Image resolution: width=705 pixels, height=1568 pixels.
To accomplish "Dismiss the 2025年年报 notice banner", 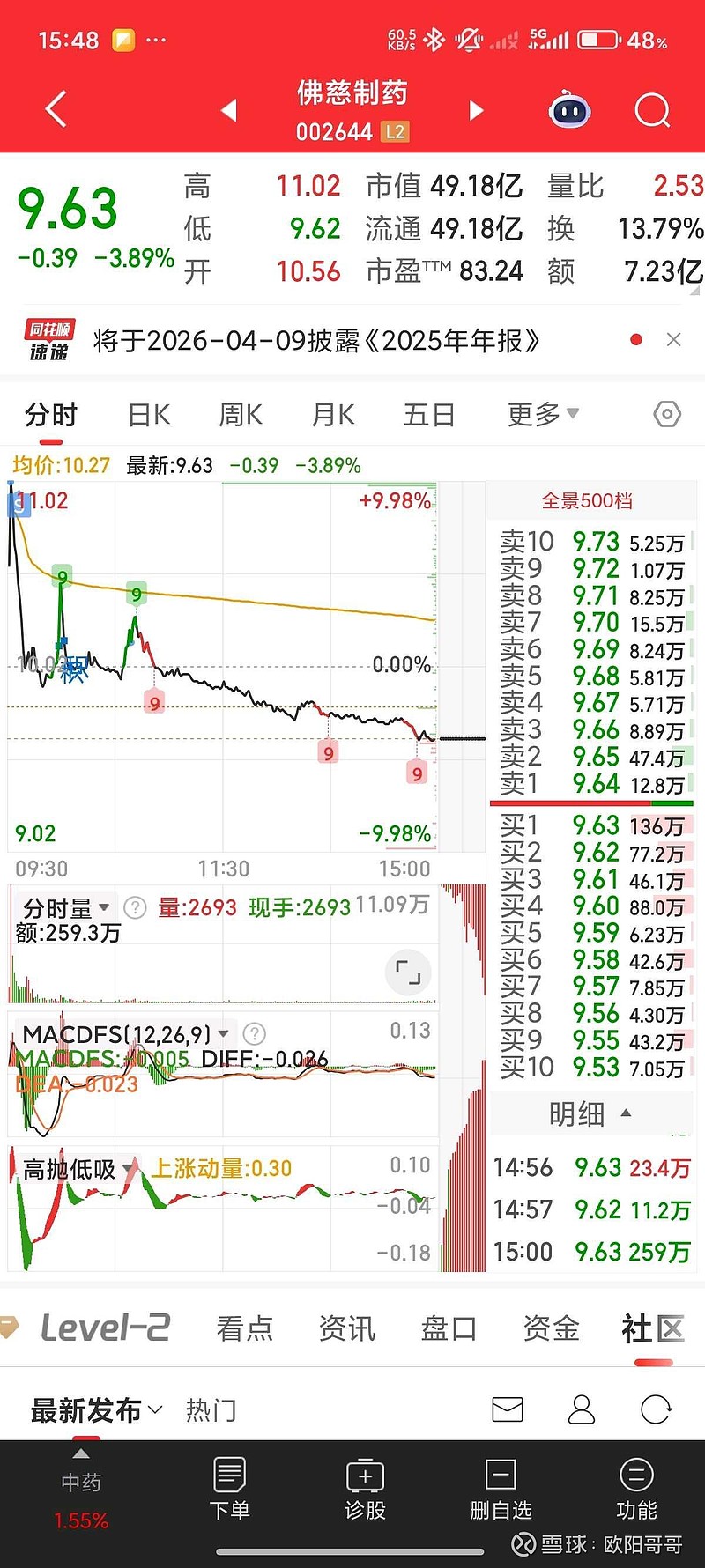I will click(674, 339).
